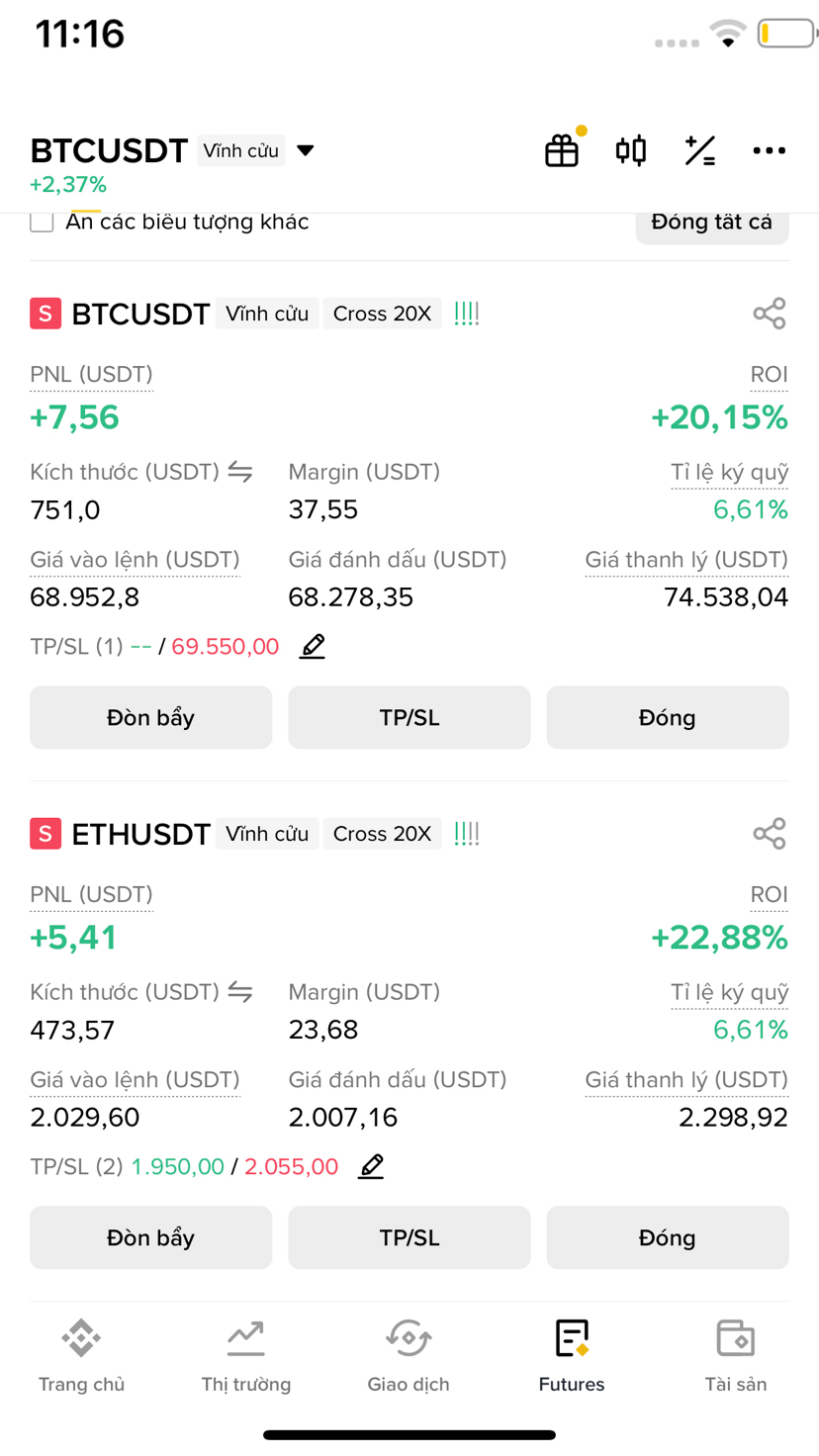Share the ETHUSDT position
This screenshot has height=1456, width=819.
coord(769,834)
